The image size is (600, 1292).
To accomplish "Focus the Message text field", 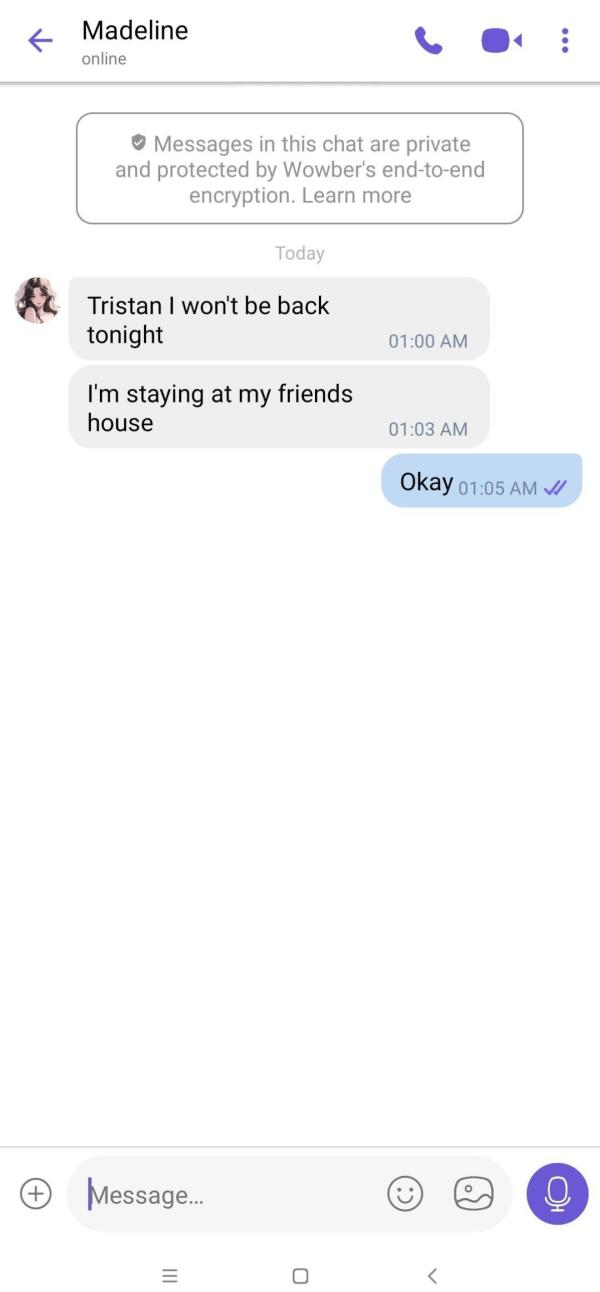I will [x=230, y=1194].
